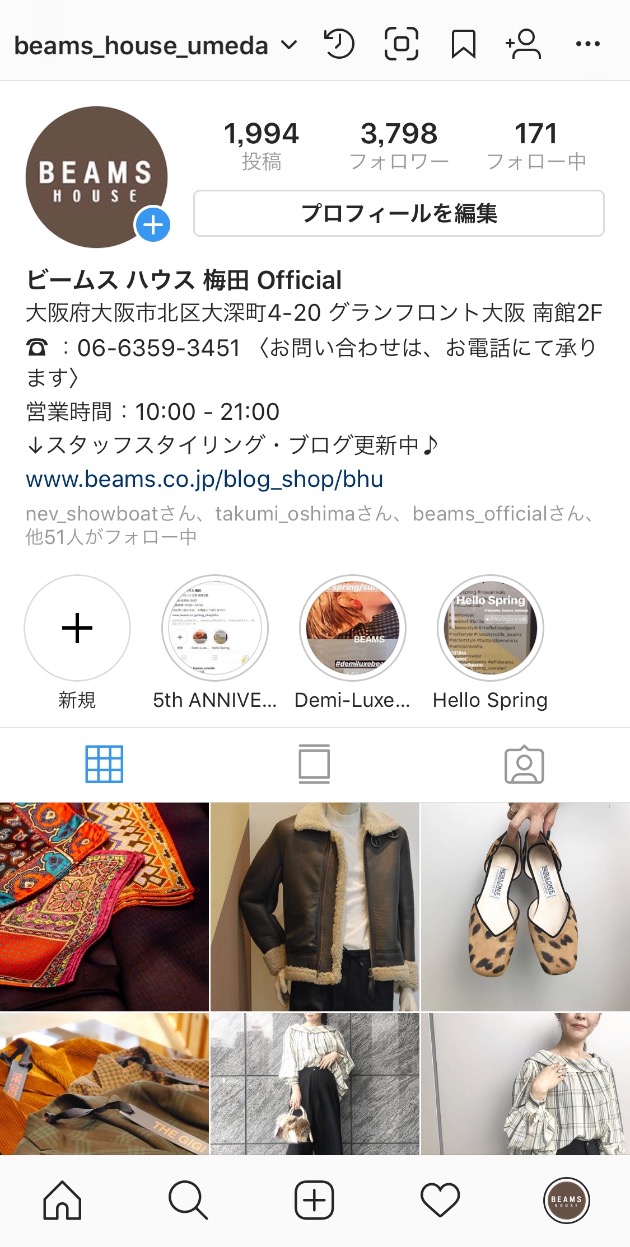Image resolution: width=630 pixels, height=1247 pixels.
Task: Open the 5th ANNIVE... story highlight
Action: [214, 628]
